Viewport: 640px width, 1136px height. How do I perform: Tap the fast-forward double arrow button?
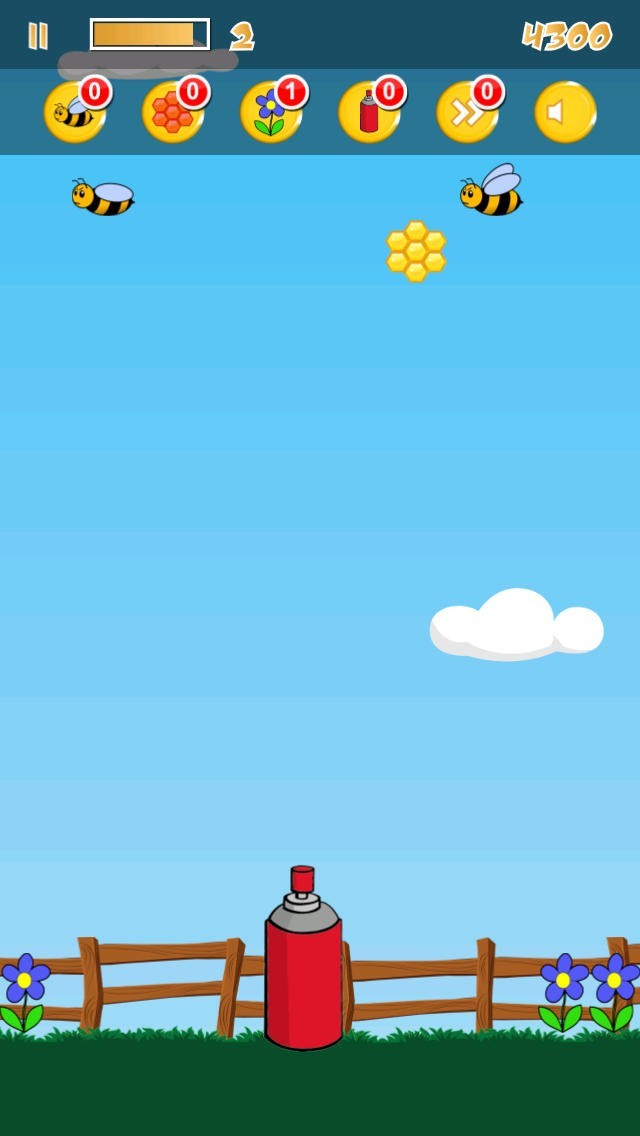click(x=467, y=112)
